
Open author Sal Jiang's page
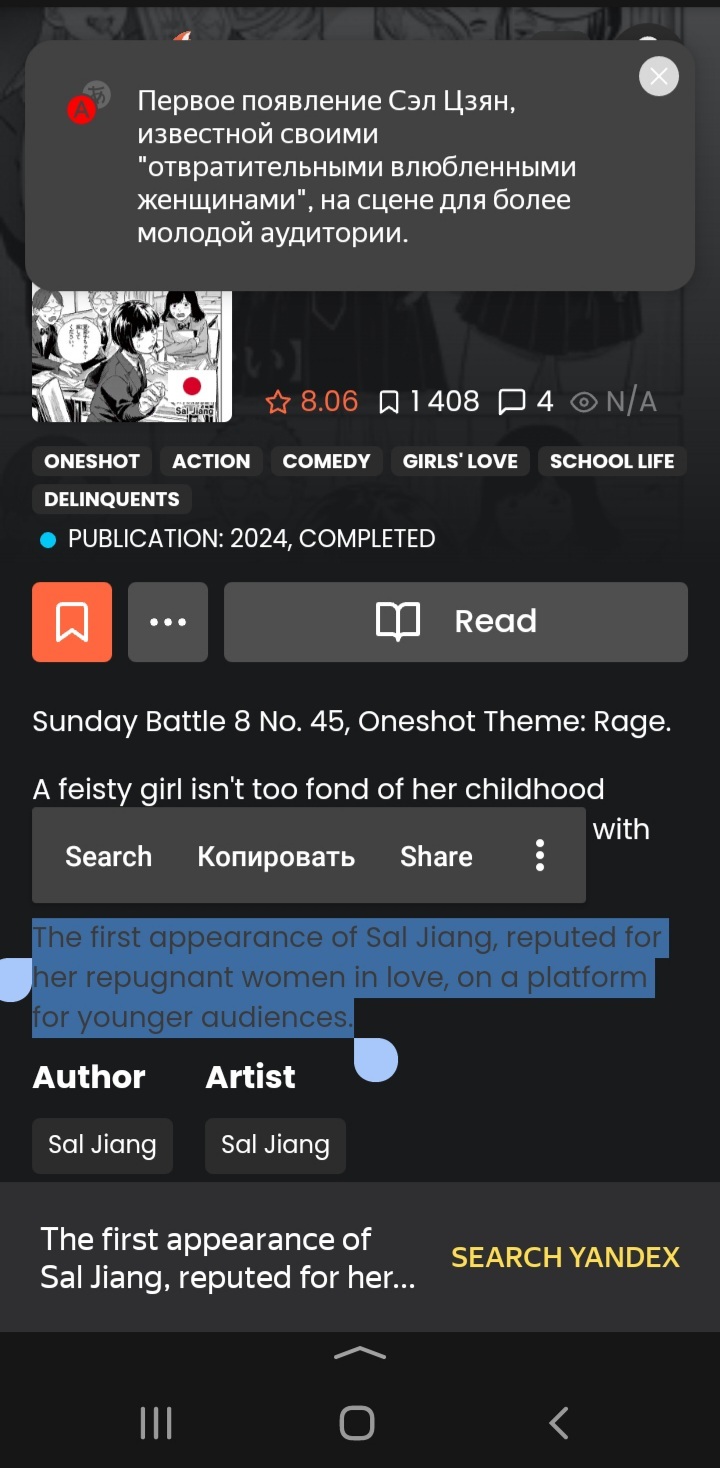102,1145
